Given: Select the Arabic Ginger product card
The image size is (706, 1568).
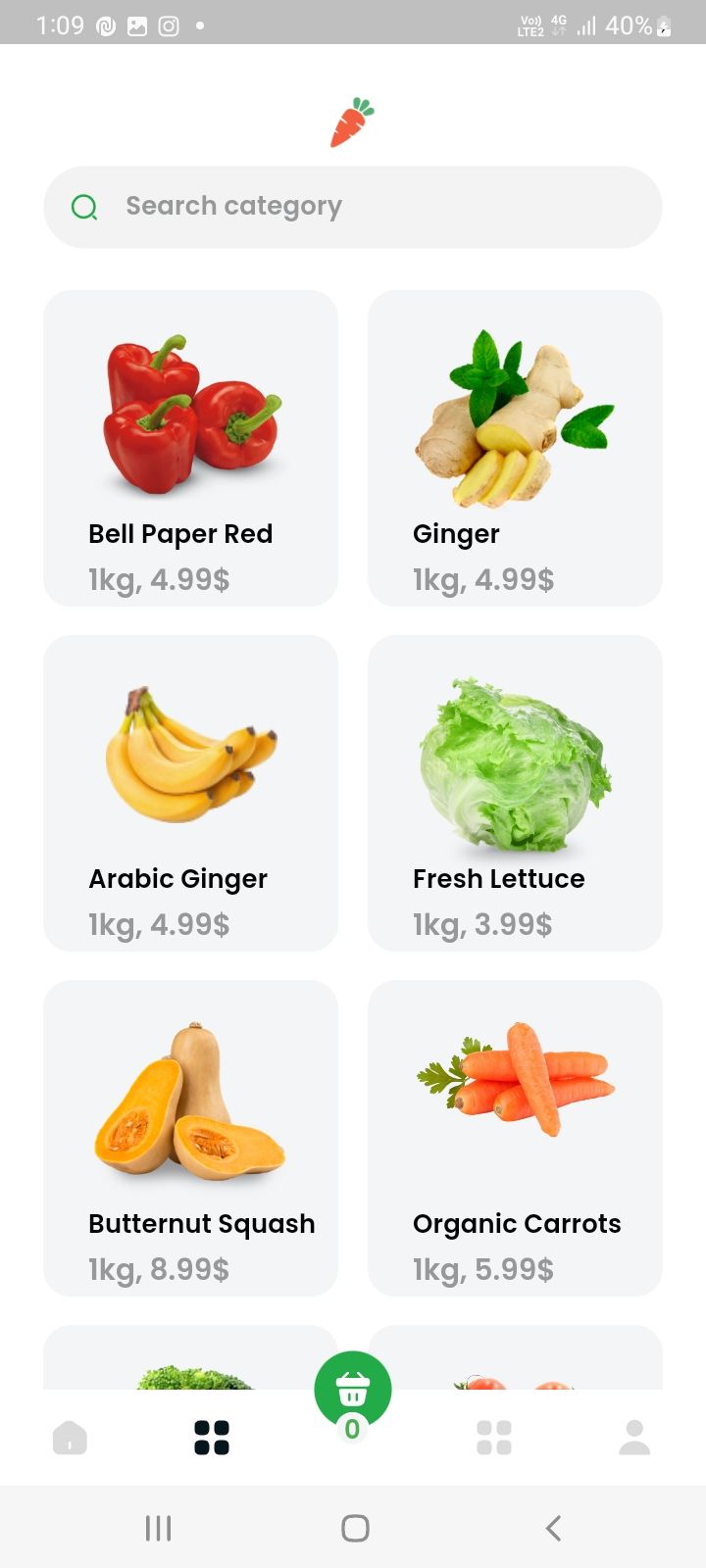Looking at the screenshot, I should [190, 793].
